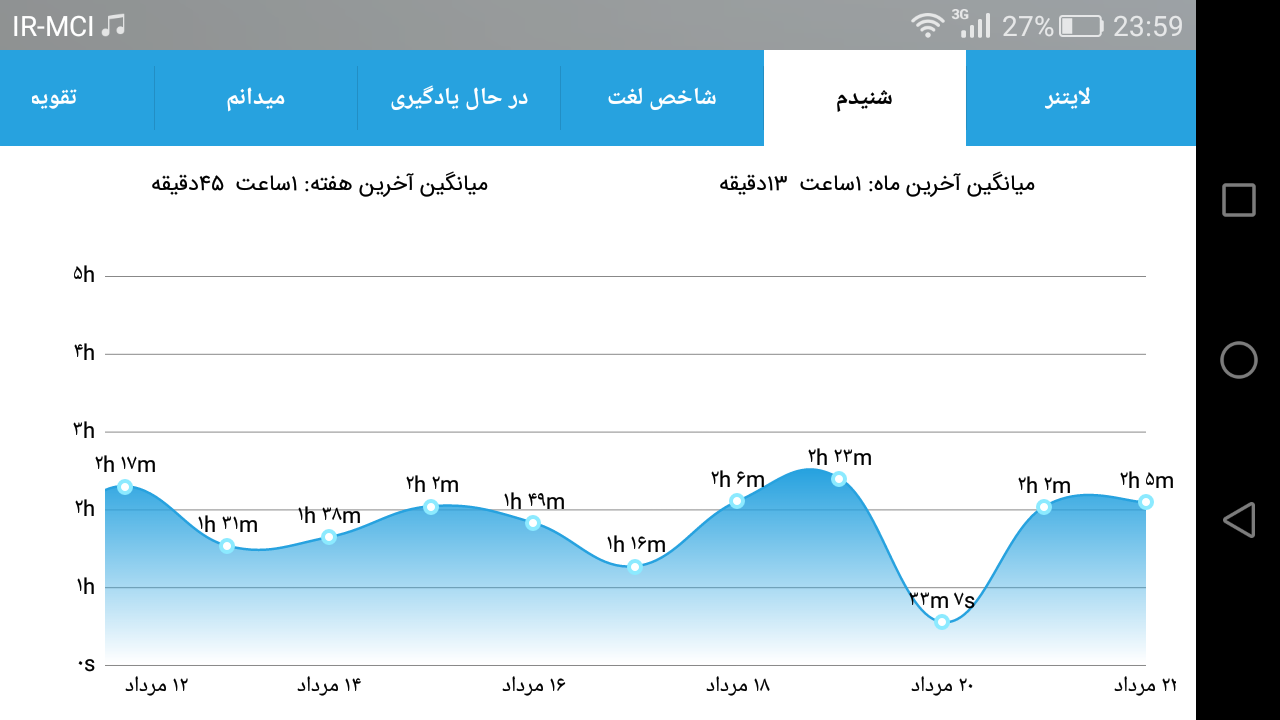The width and height of the screenshot is (1280, 720).
Task: Select the 2h 23m chart point
Action: [x=839, y=479]
